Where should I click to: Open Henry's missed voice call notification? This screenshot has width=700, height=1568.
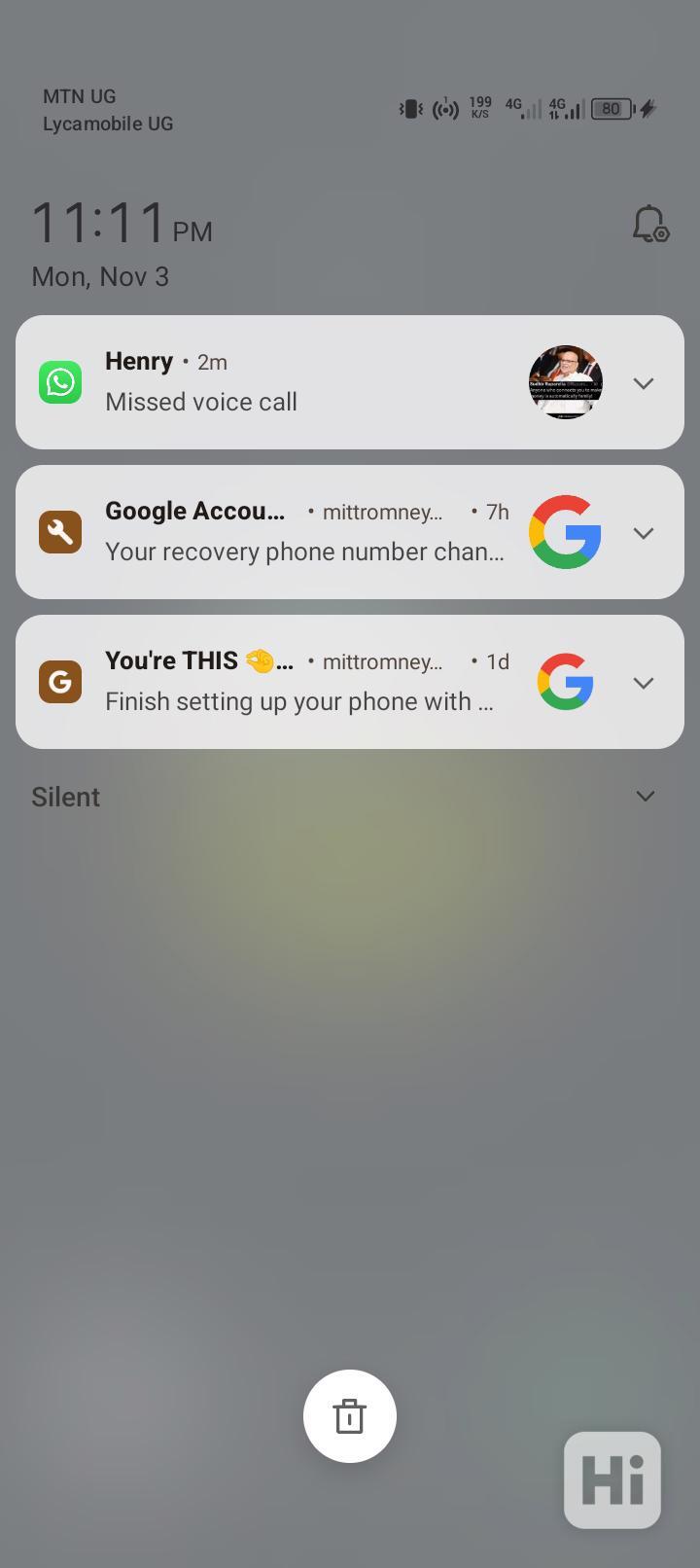[x=292, y=382]
